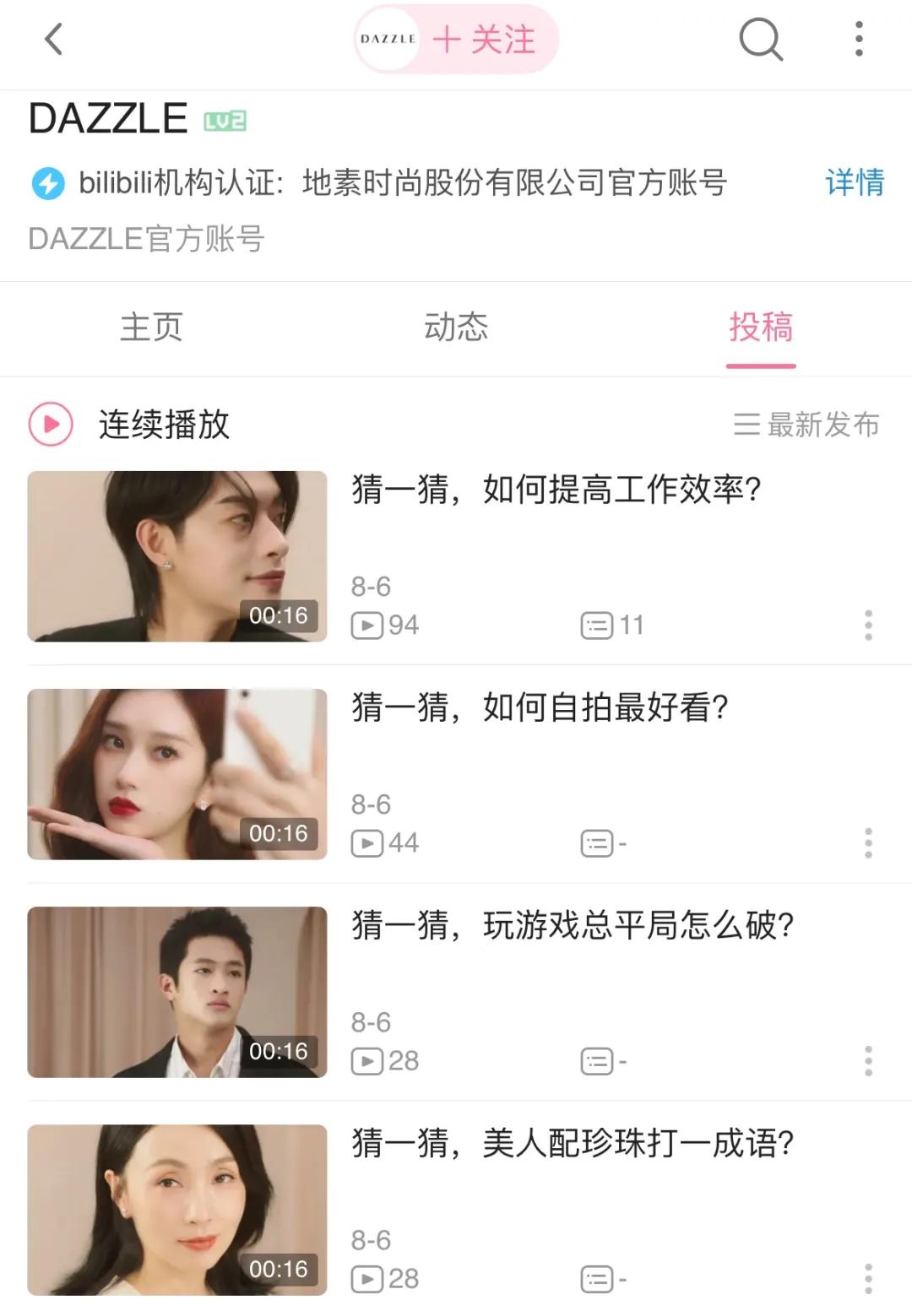Tap the danmaku count icon showing 11

pos(597,625)
